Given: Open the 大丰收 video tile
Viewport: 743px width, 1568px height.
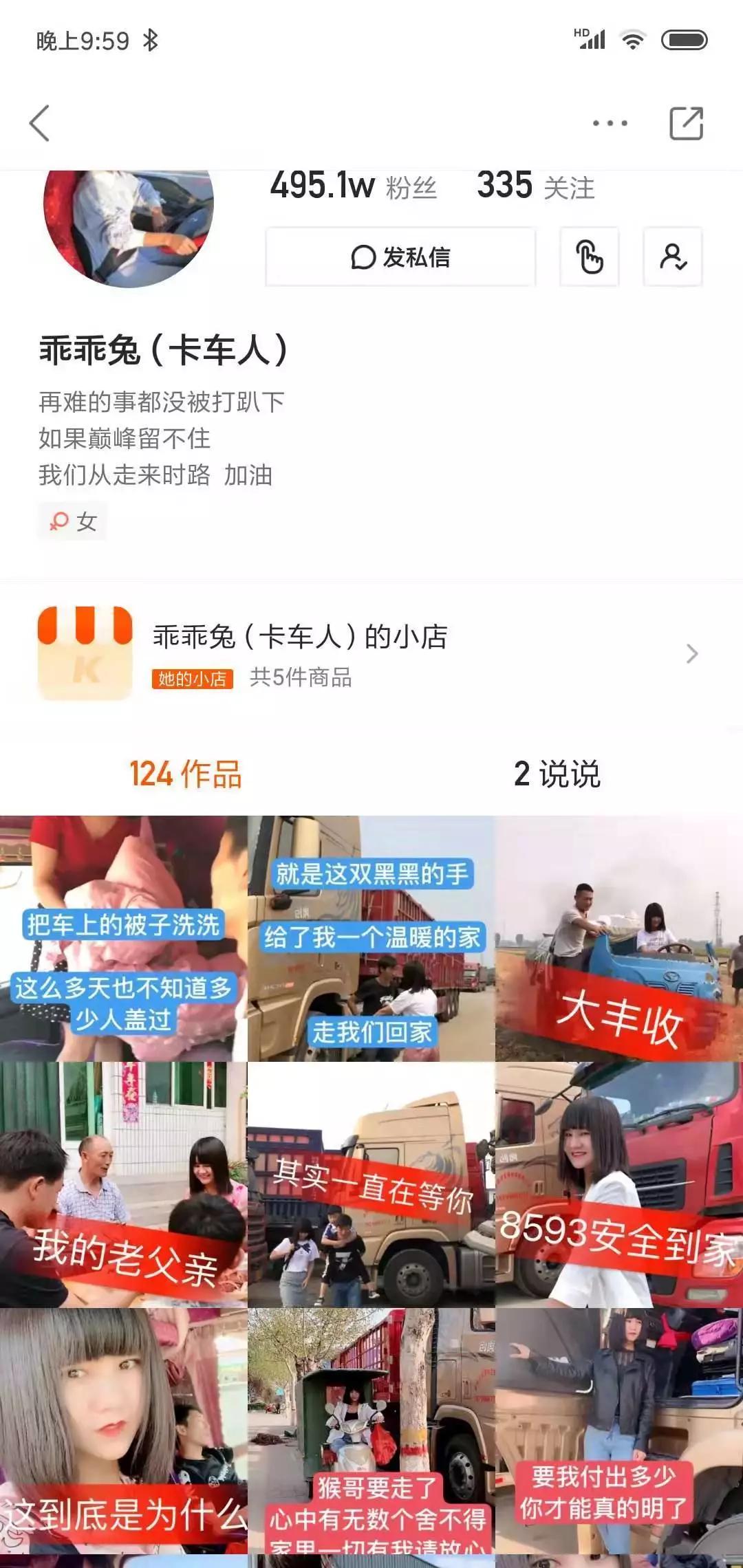Looking at the screenshot, I should pyautogui.click(x=618, y=939).
